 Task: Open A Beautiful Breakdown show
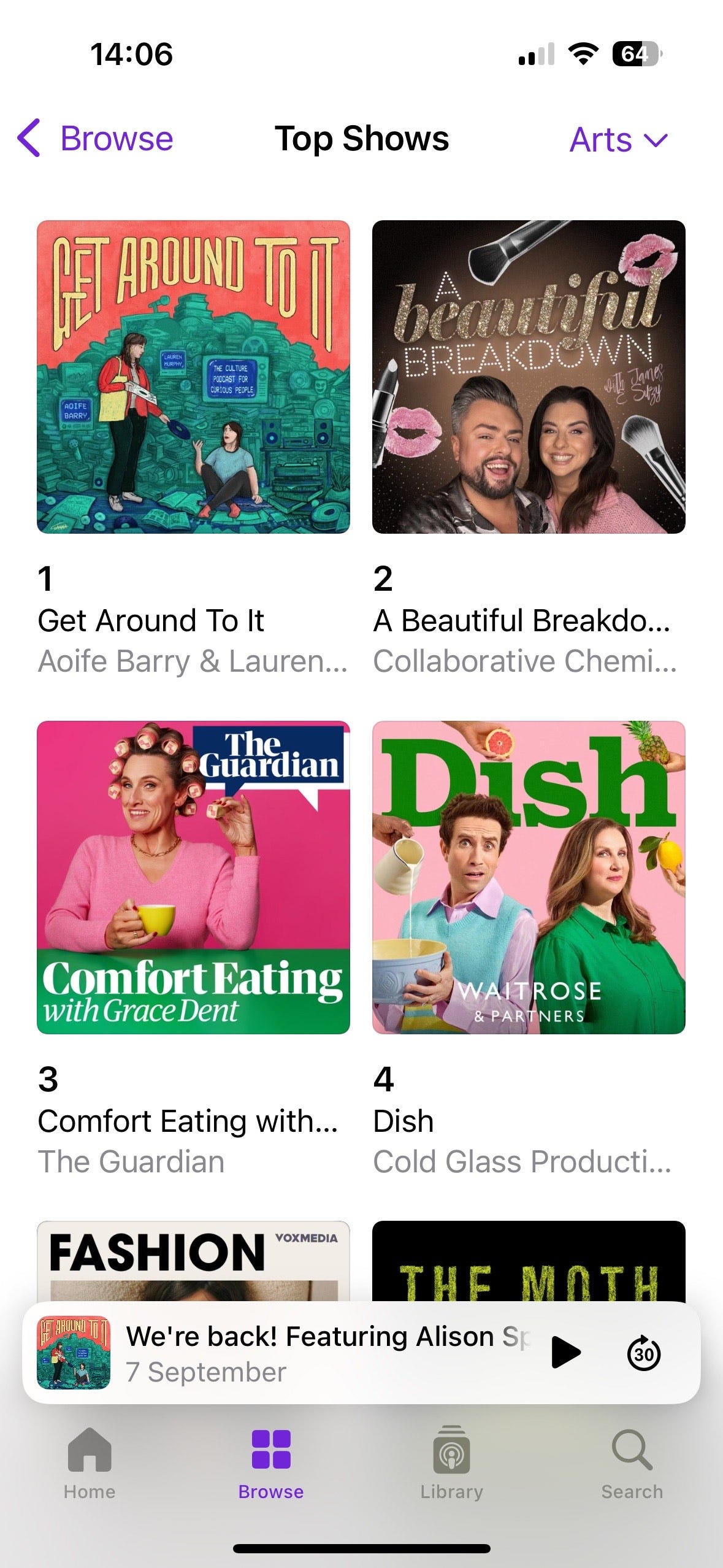pos(529,377)
